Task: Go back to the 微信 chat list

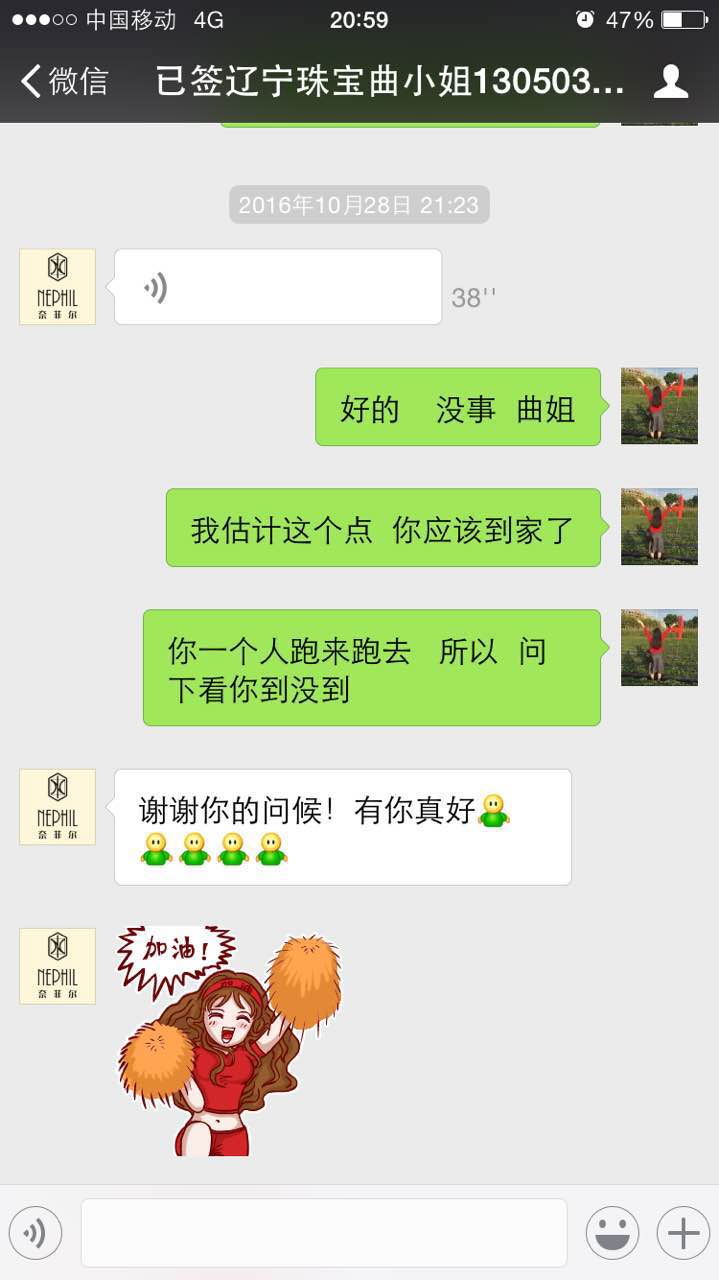Action: pyautogui.click(x=65, y=81)
